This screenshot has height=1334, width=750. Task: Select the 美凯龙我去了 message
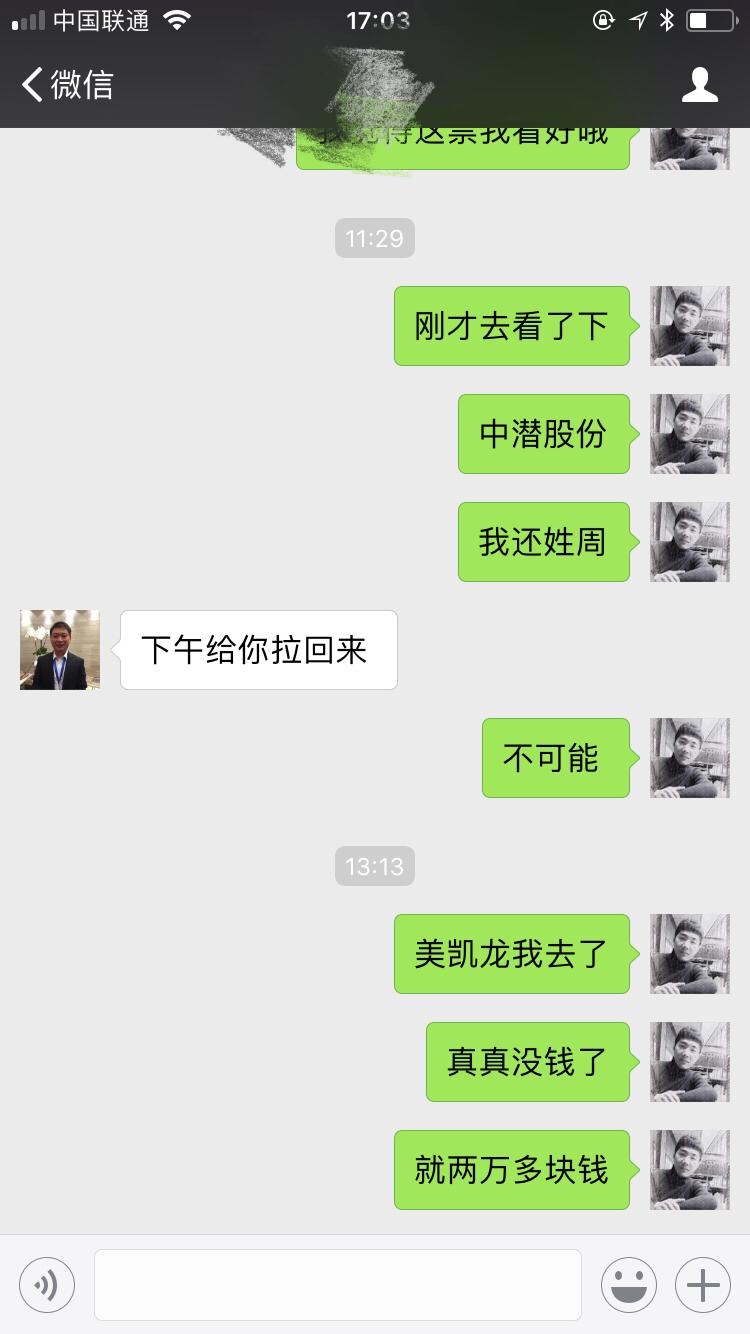(x=512, y=954)
